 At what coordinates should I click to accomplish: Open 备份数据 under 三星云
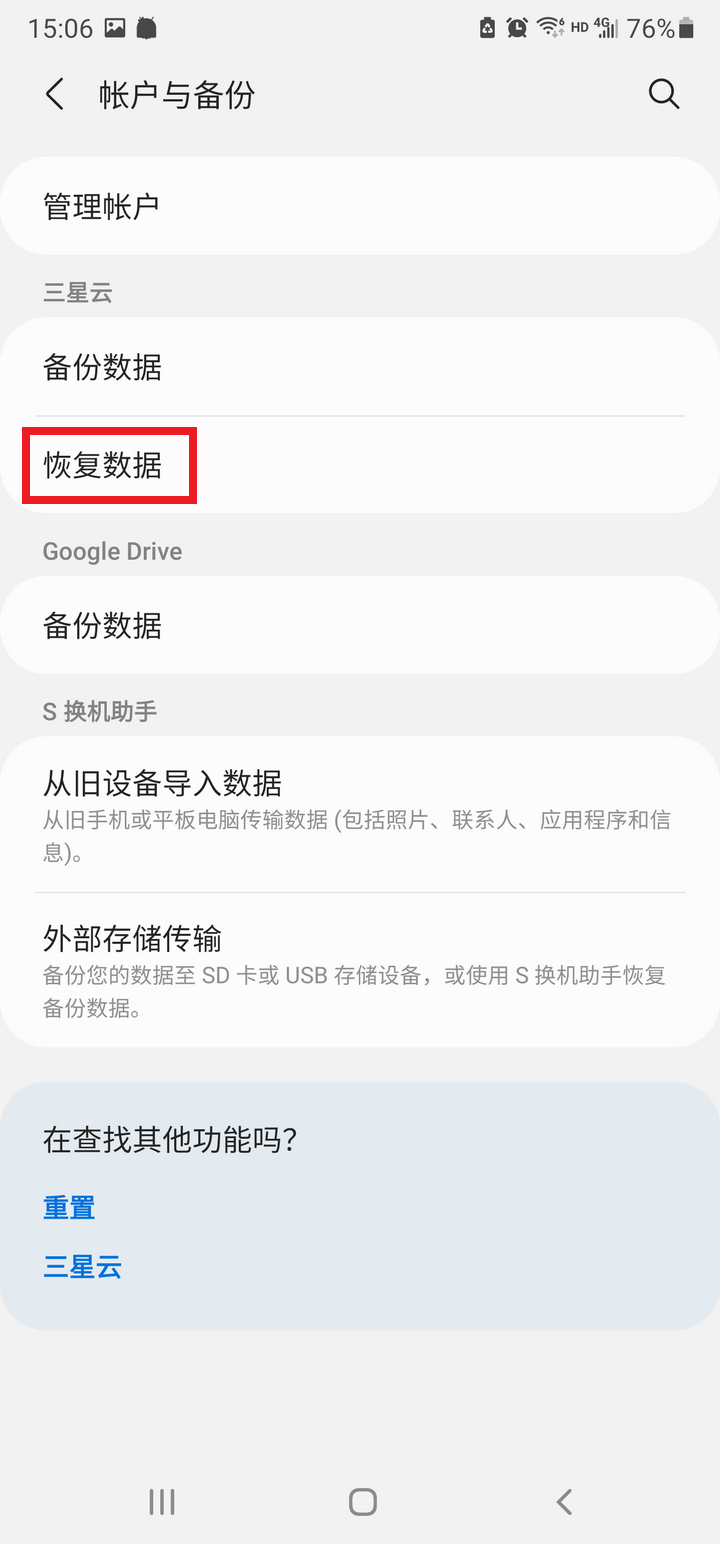tap(360, 367)
